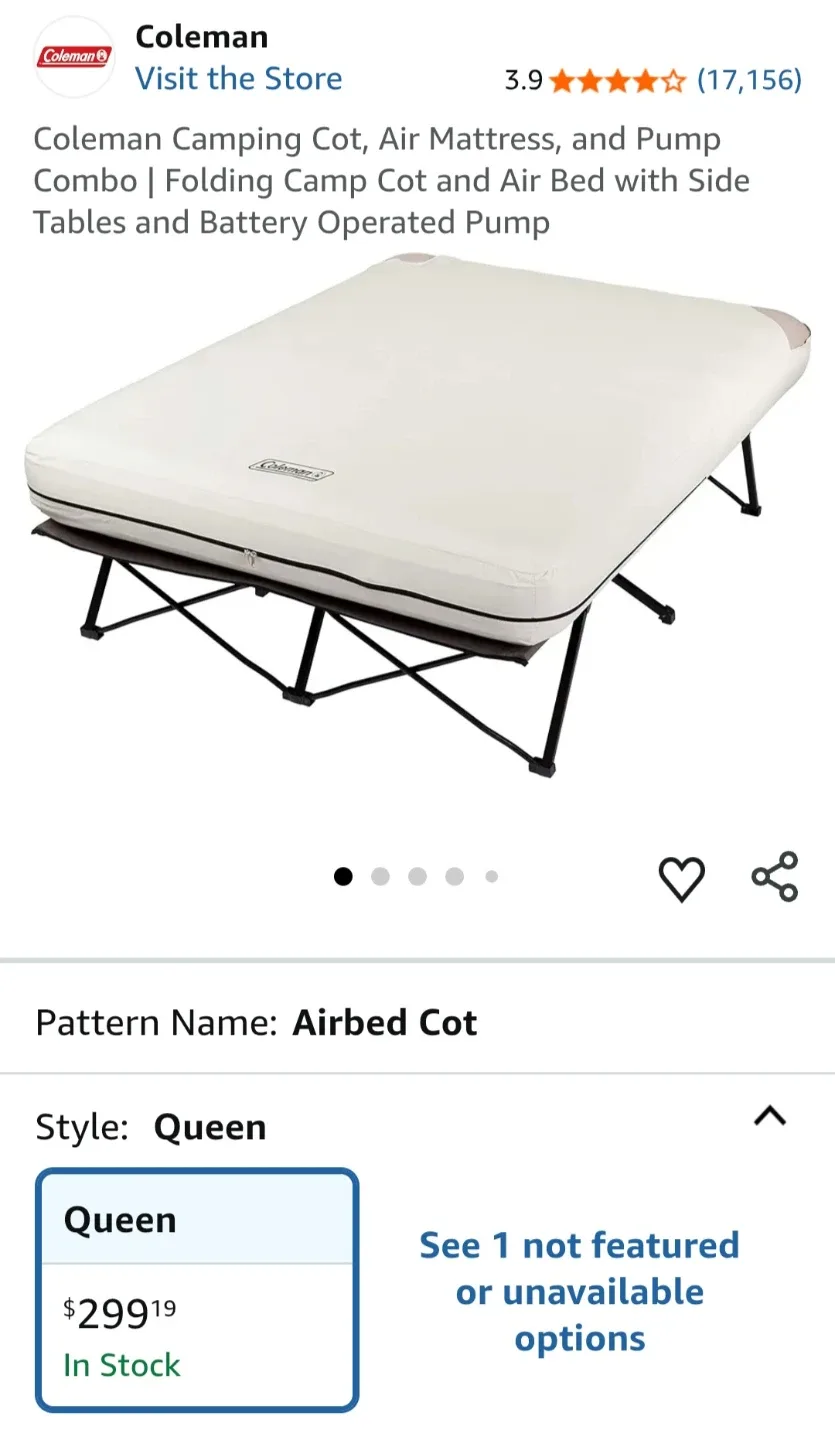The width and height of the screenshot is (835, 1440).
Task: Choose the Airbed Cot pattern
Action: (x=385, y=1022)
